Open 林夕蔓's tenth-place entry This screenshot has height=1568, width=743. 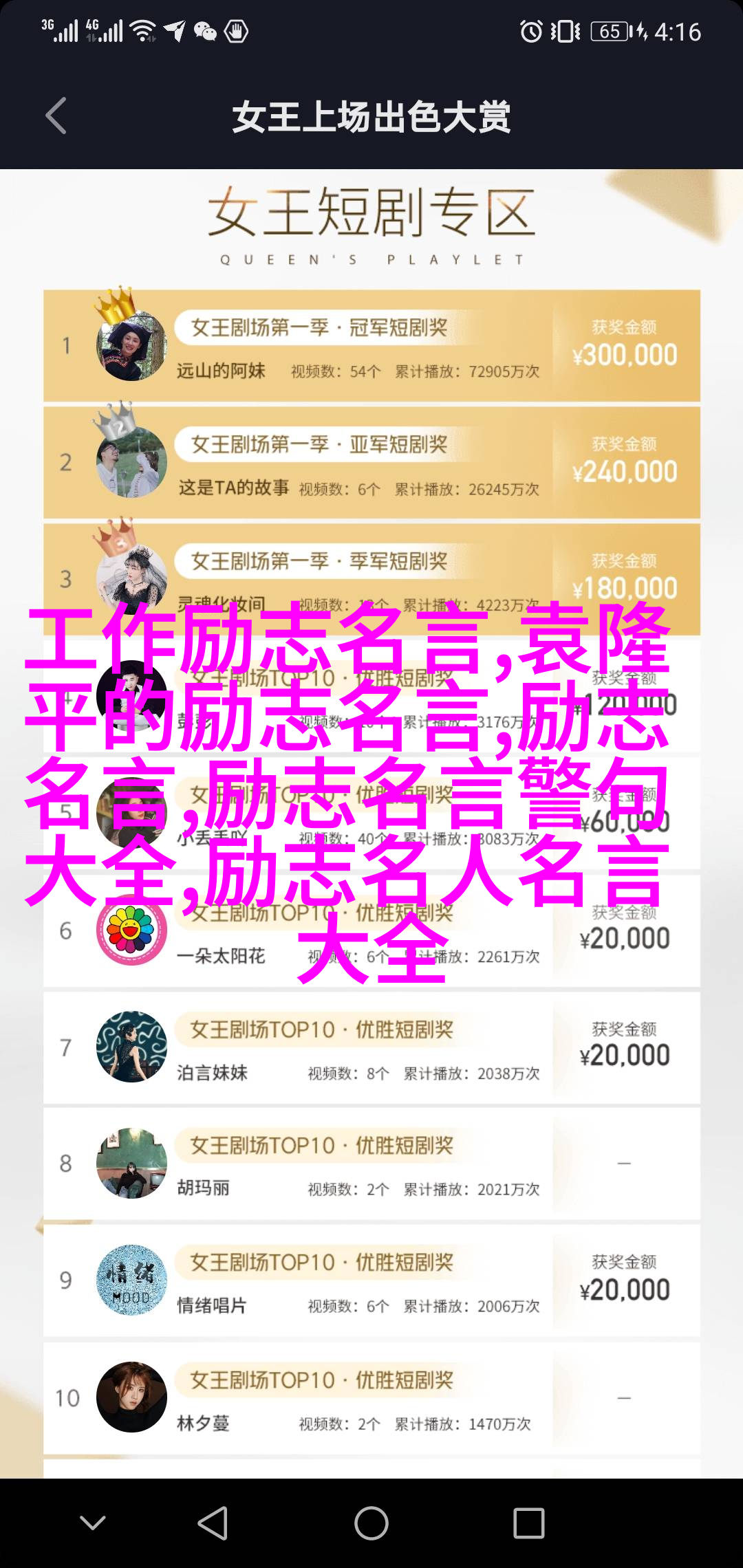click(371, 1398)
